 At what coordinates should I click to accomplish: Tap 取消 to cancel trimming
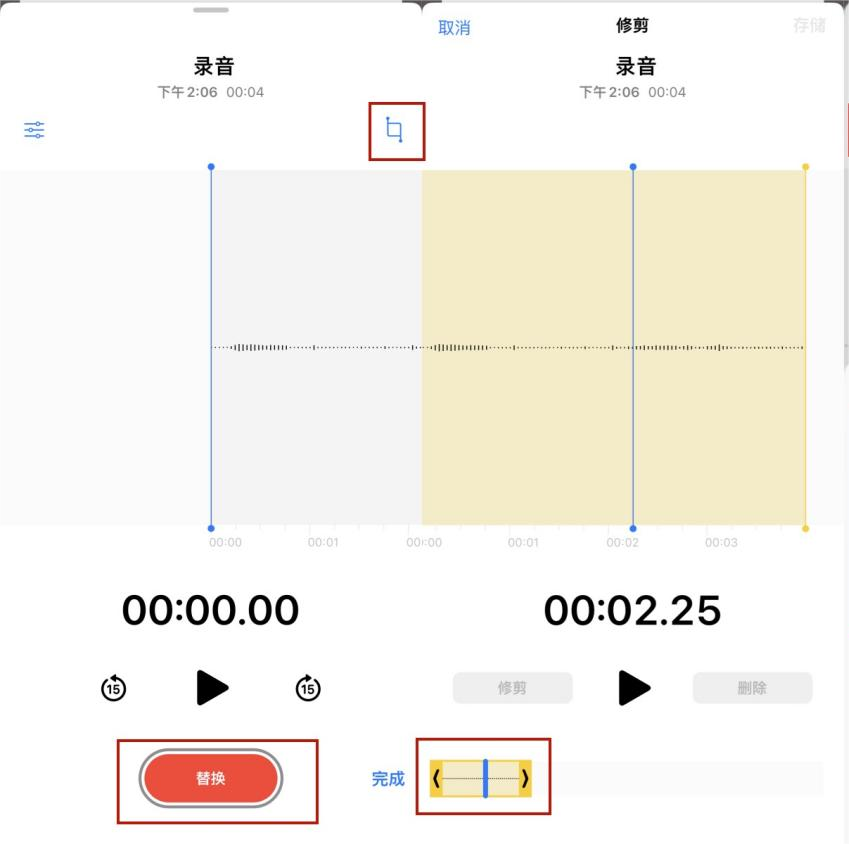454,28
